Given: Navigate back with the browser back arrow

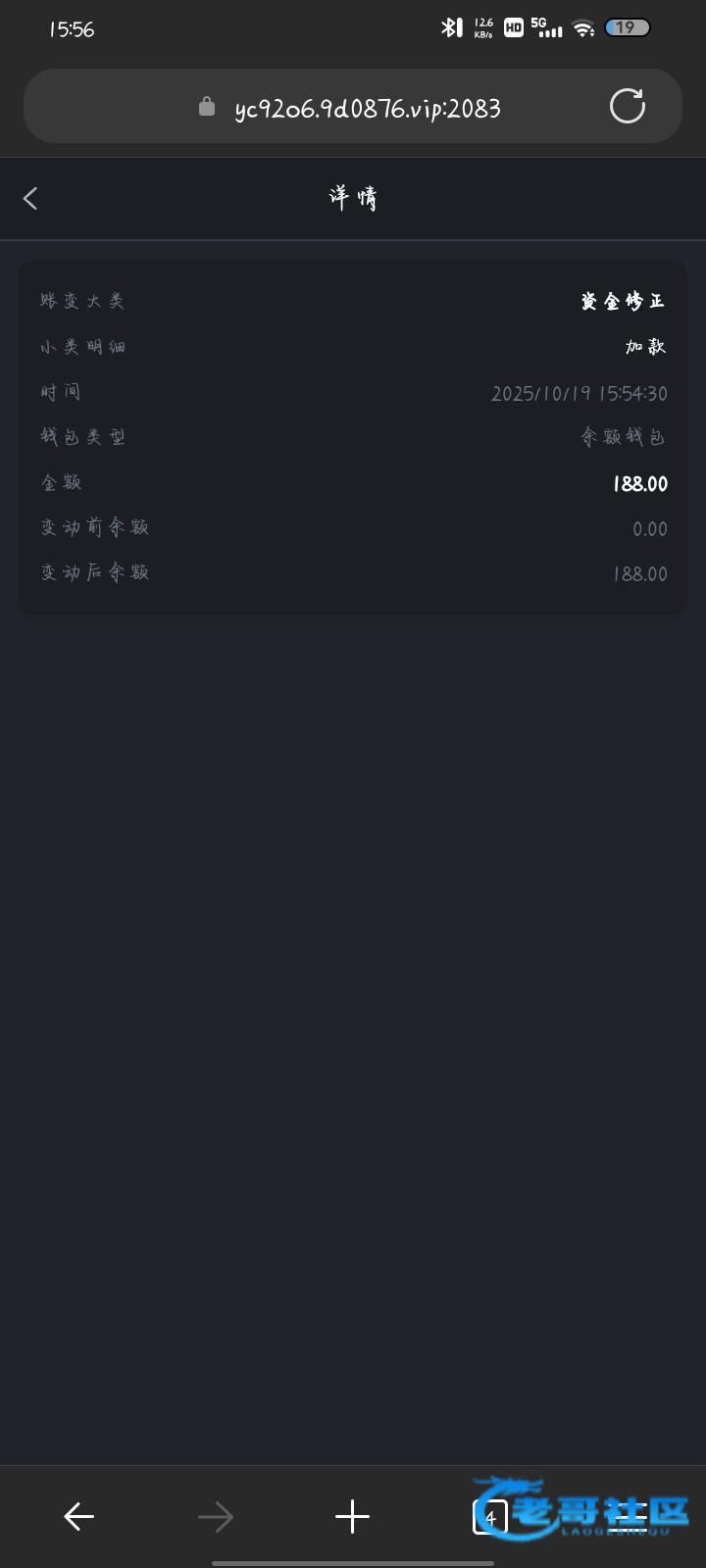Looking at the screenshot, I should pos(78,1517).
